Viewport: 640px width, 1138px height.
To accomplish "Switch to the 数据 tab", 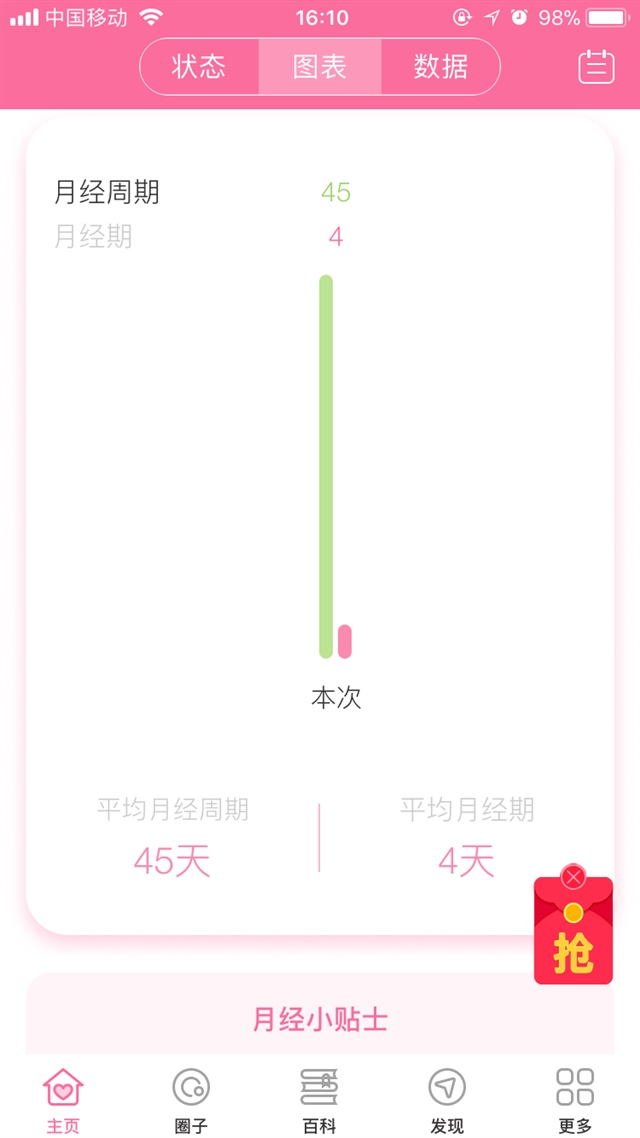I will point(441,67).
